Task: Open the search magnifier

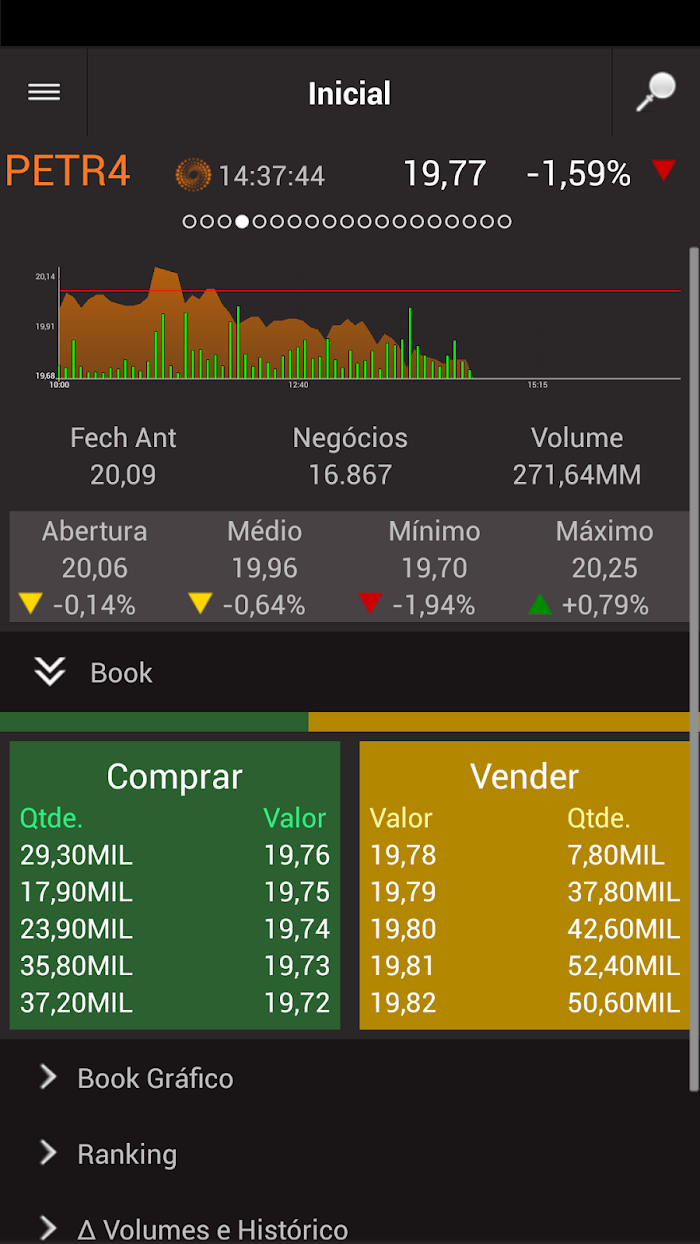Action: tap(656, 92)
